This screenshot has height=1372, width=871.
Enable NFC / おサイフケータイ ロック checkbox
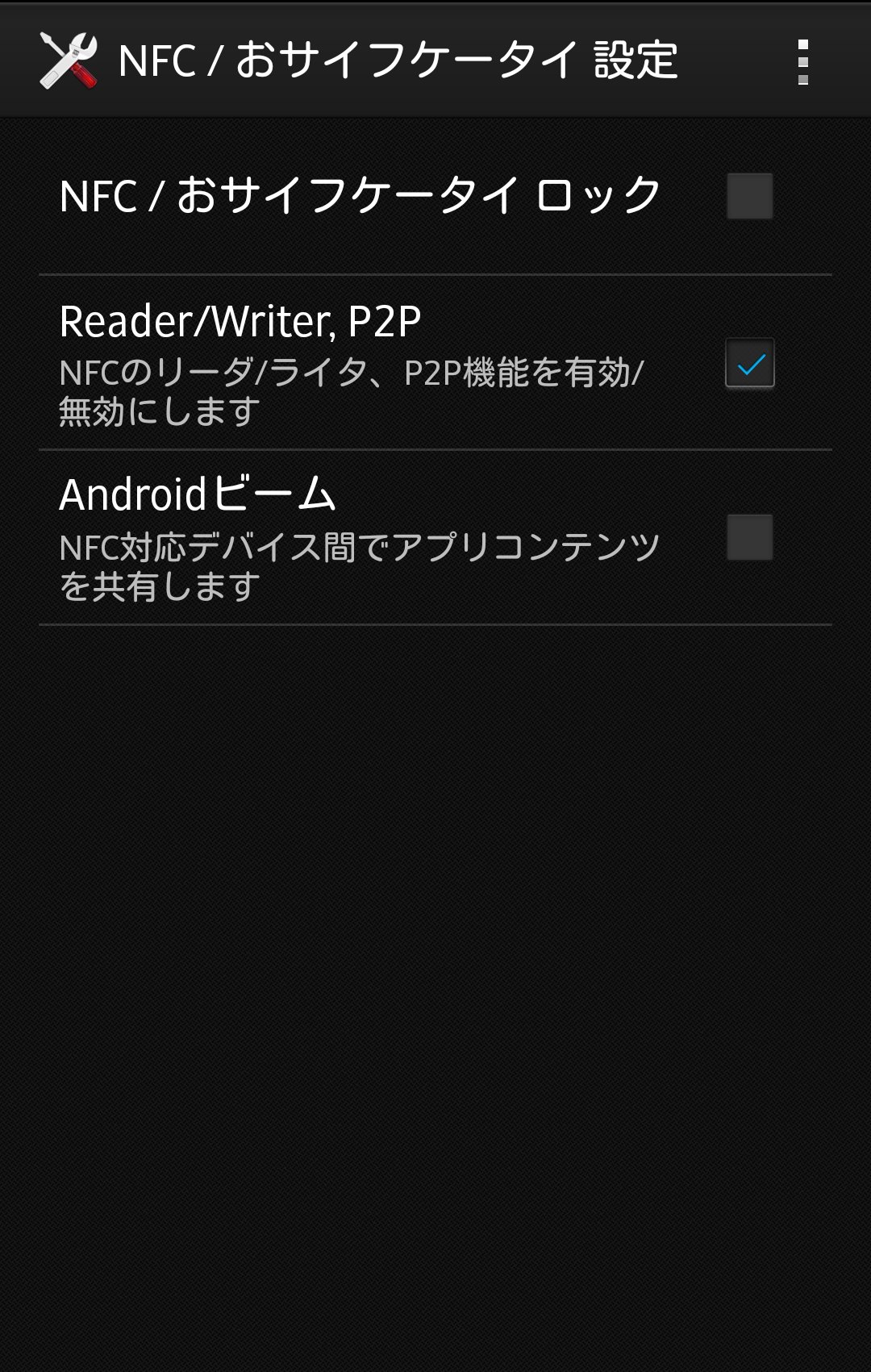[x=749, y=196]
